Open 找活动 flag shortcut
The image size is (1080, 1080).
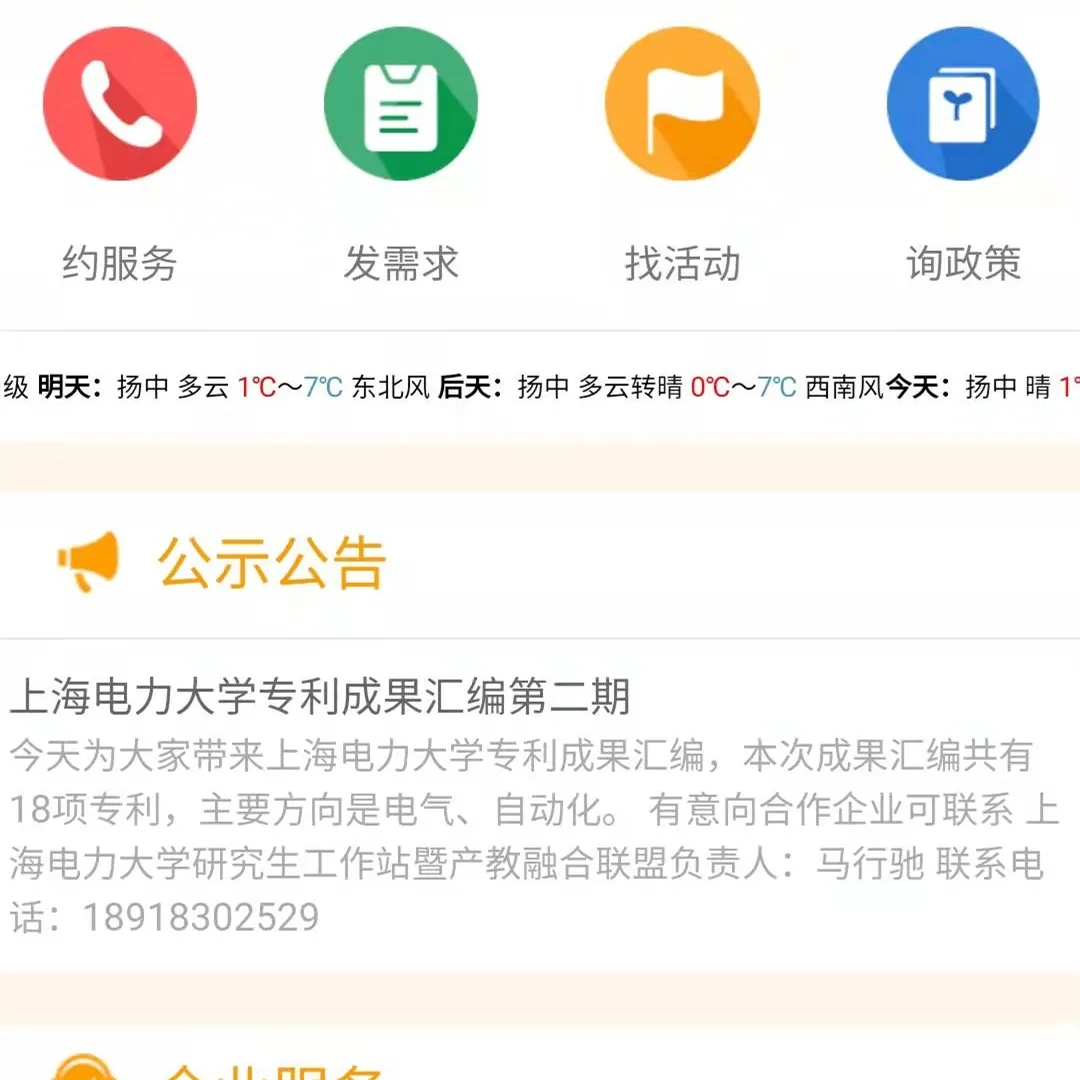point(682,104)
